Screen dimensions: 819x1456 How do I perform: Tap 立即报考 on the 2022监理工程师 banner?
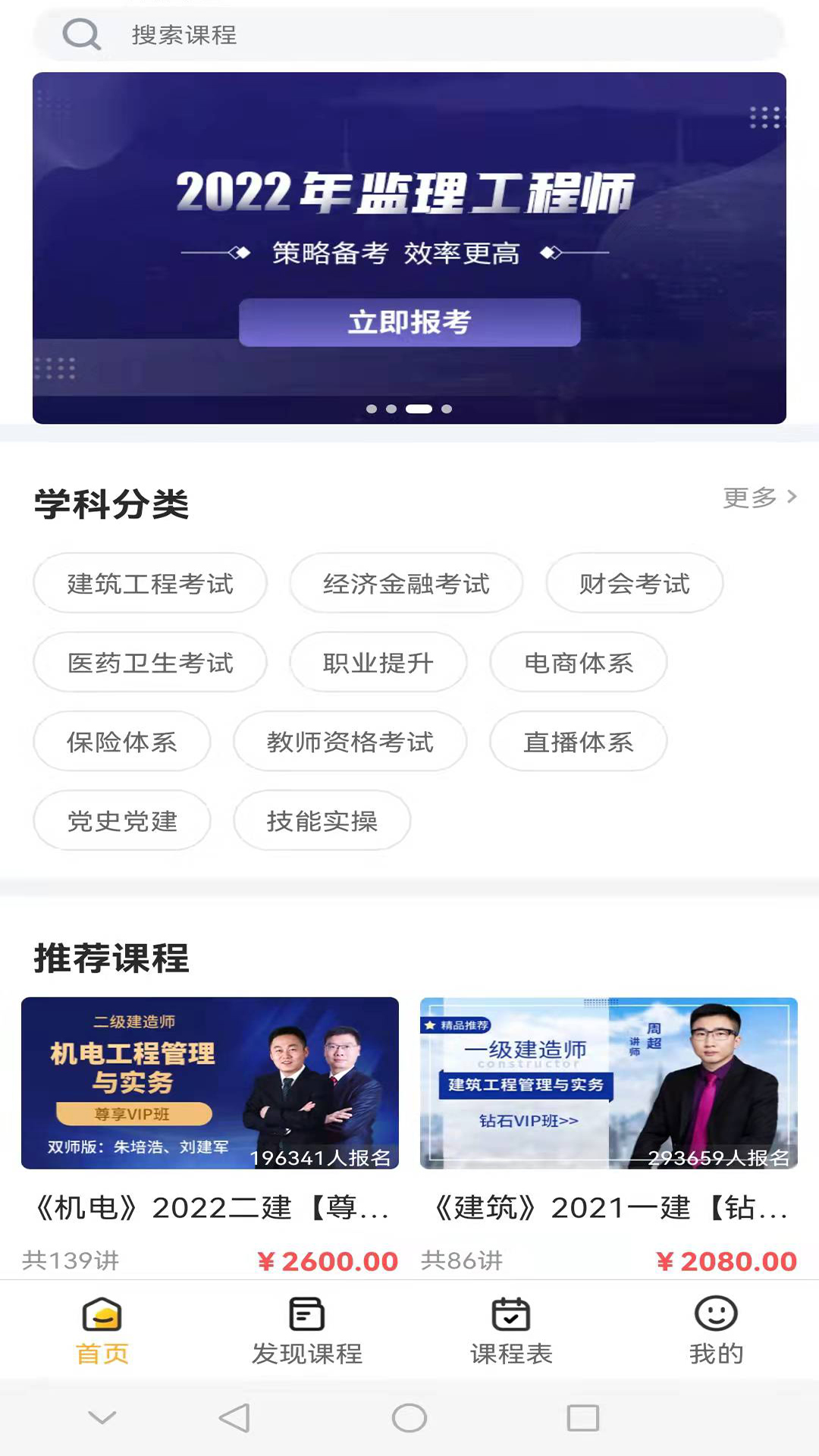pyautogui.click(x=409, y=322)
